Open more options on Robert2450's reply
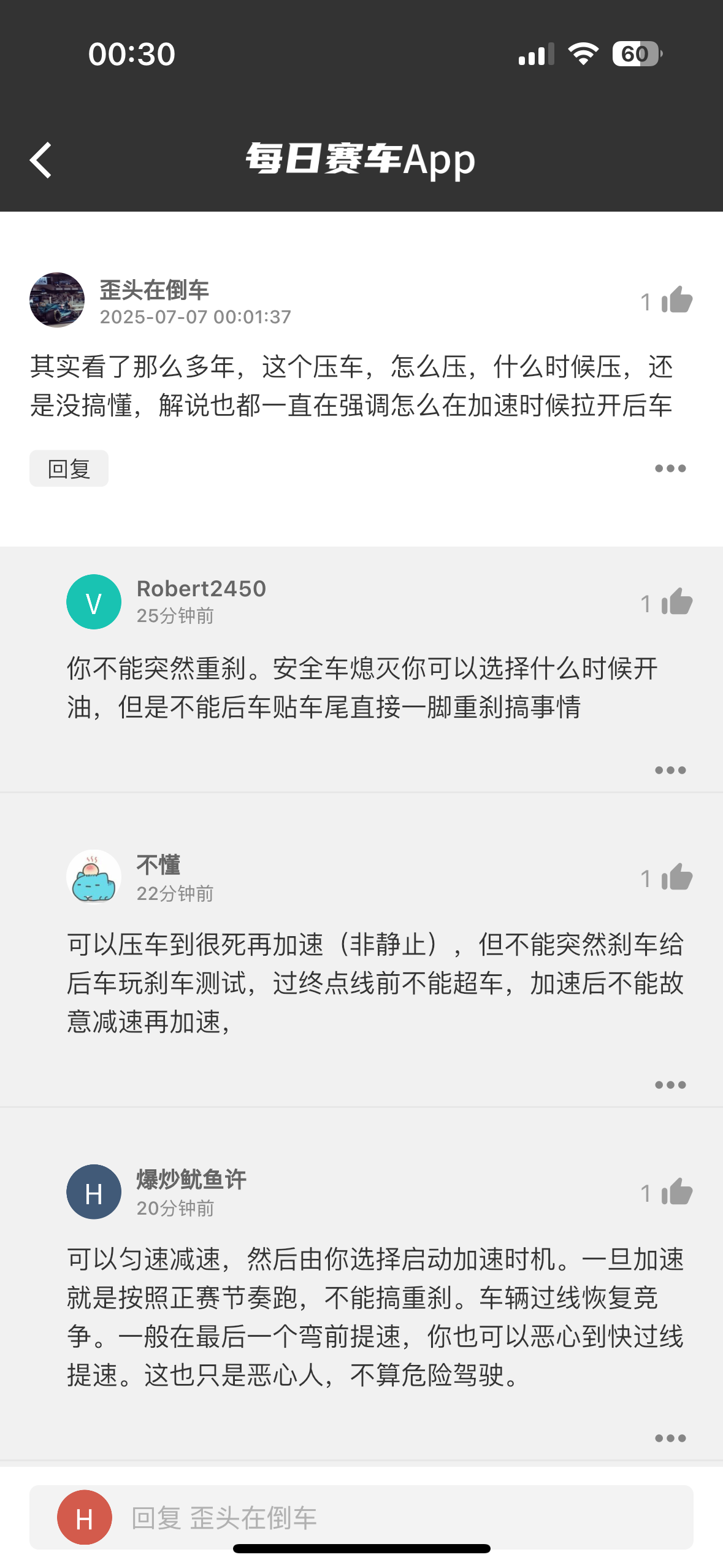 (670, 771)
